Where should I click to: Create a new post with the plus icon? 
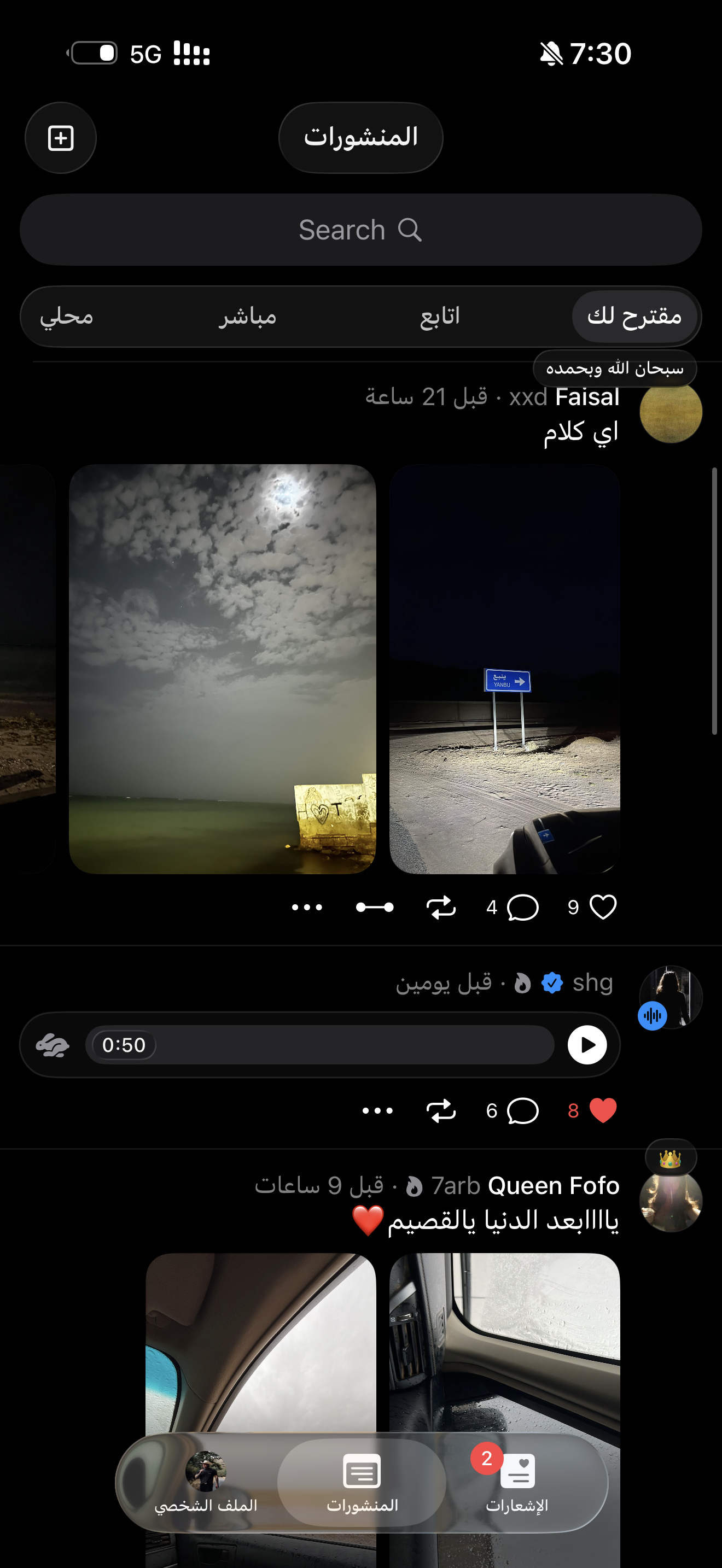(60, 138)
